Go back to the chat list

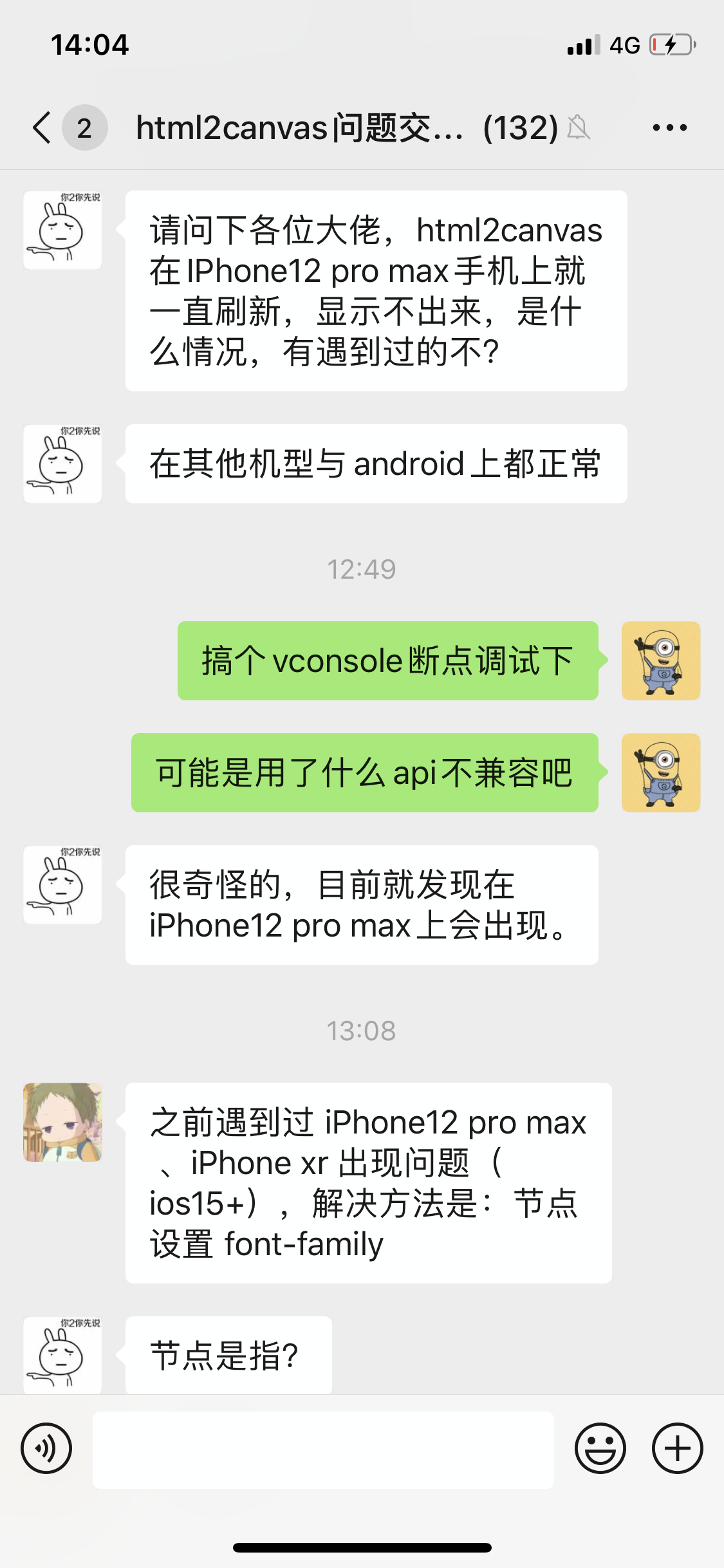click(42, 127)
